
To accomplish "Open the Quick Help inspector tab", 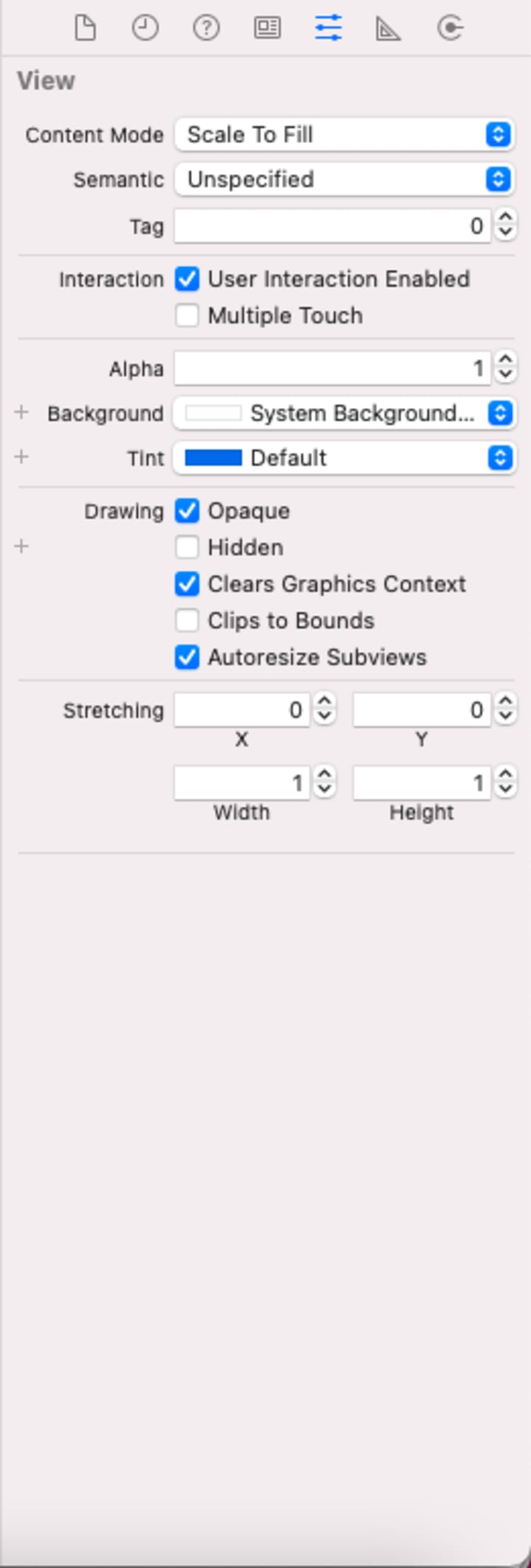I will tap(206, 29).
